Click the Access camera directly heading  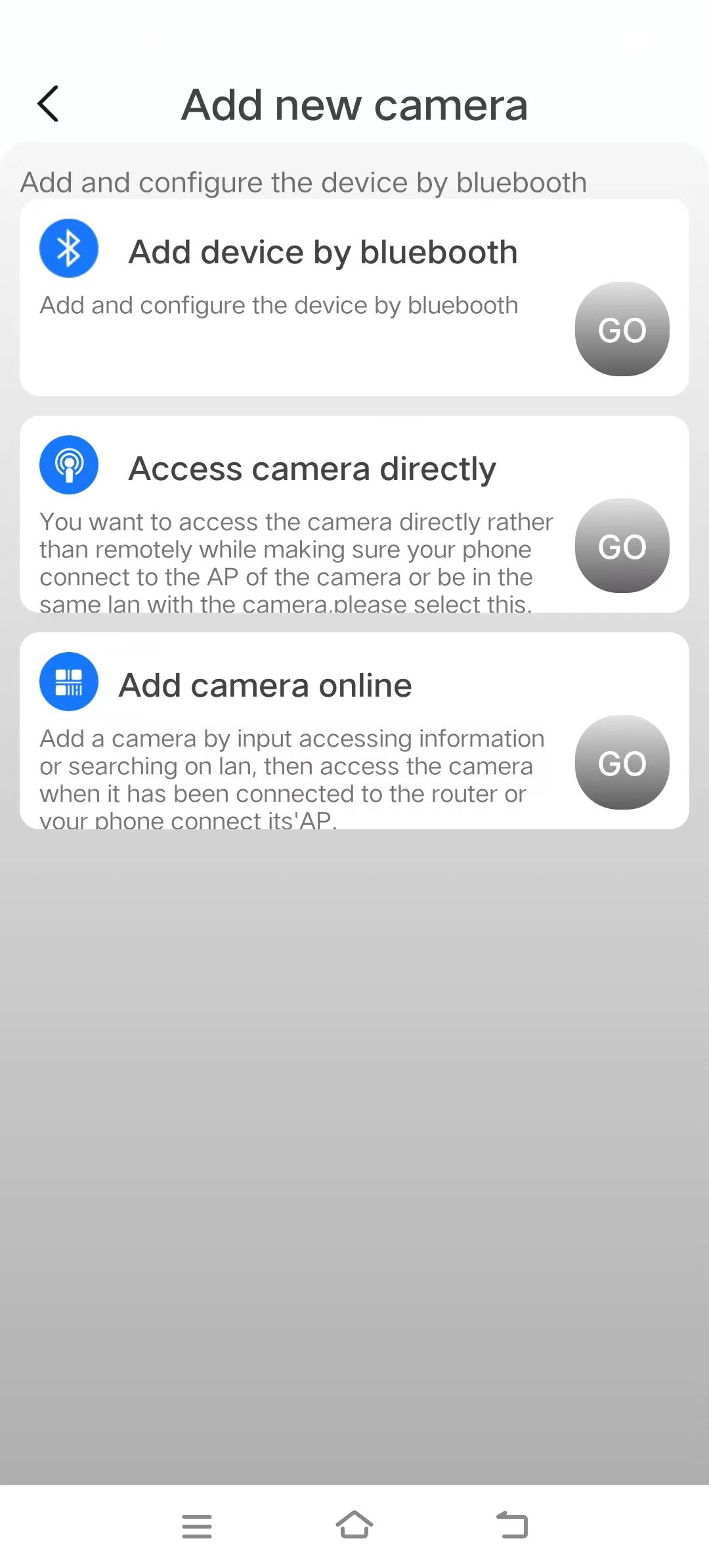click(312, 468)
